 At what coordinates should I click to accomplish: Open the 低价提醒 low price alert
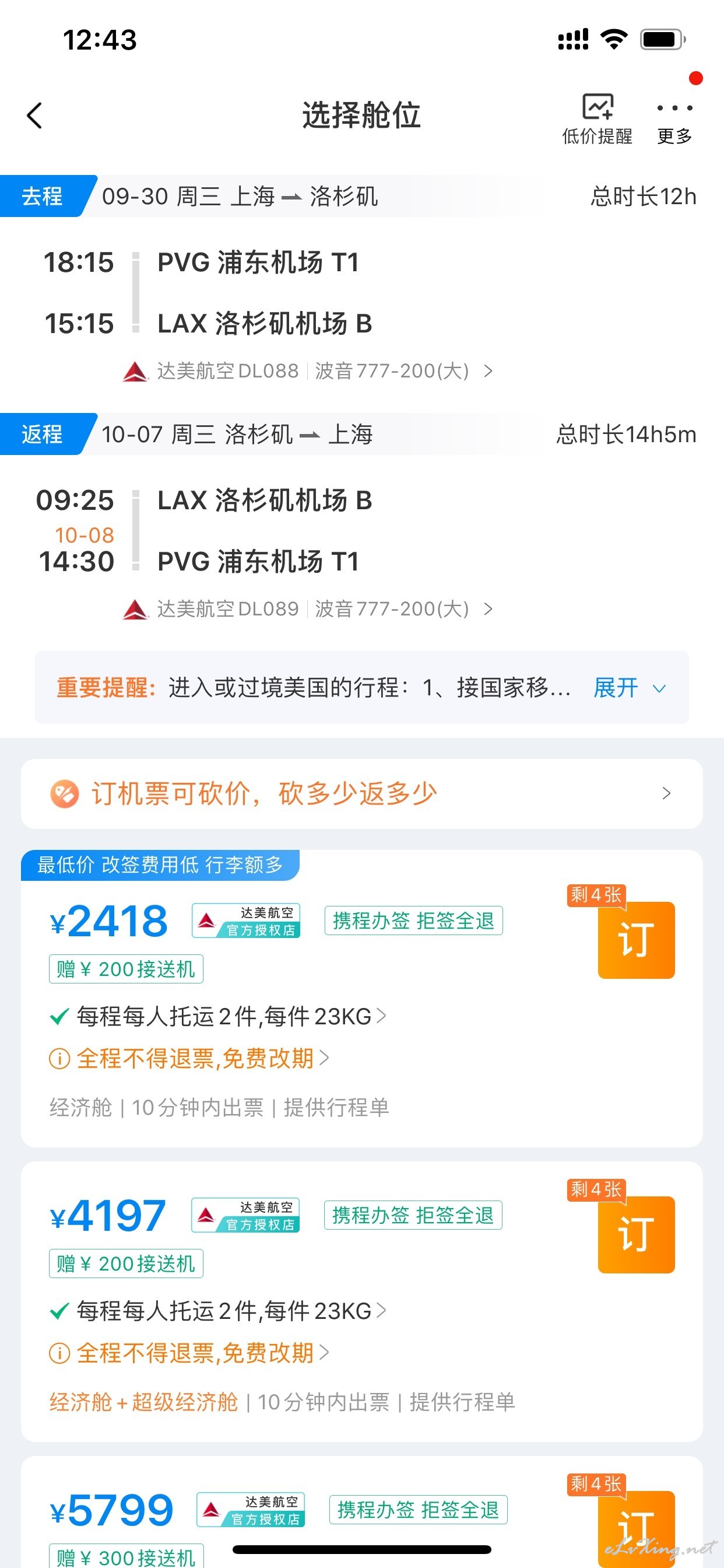tap(597, 118)
